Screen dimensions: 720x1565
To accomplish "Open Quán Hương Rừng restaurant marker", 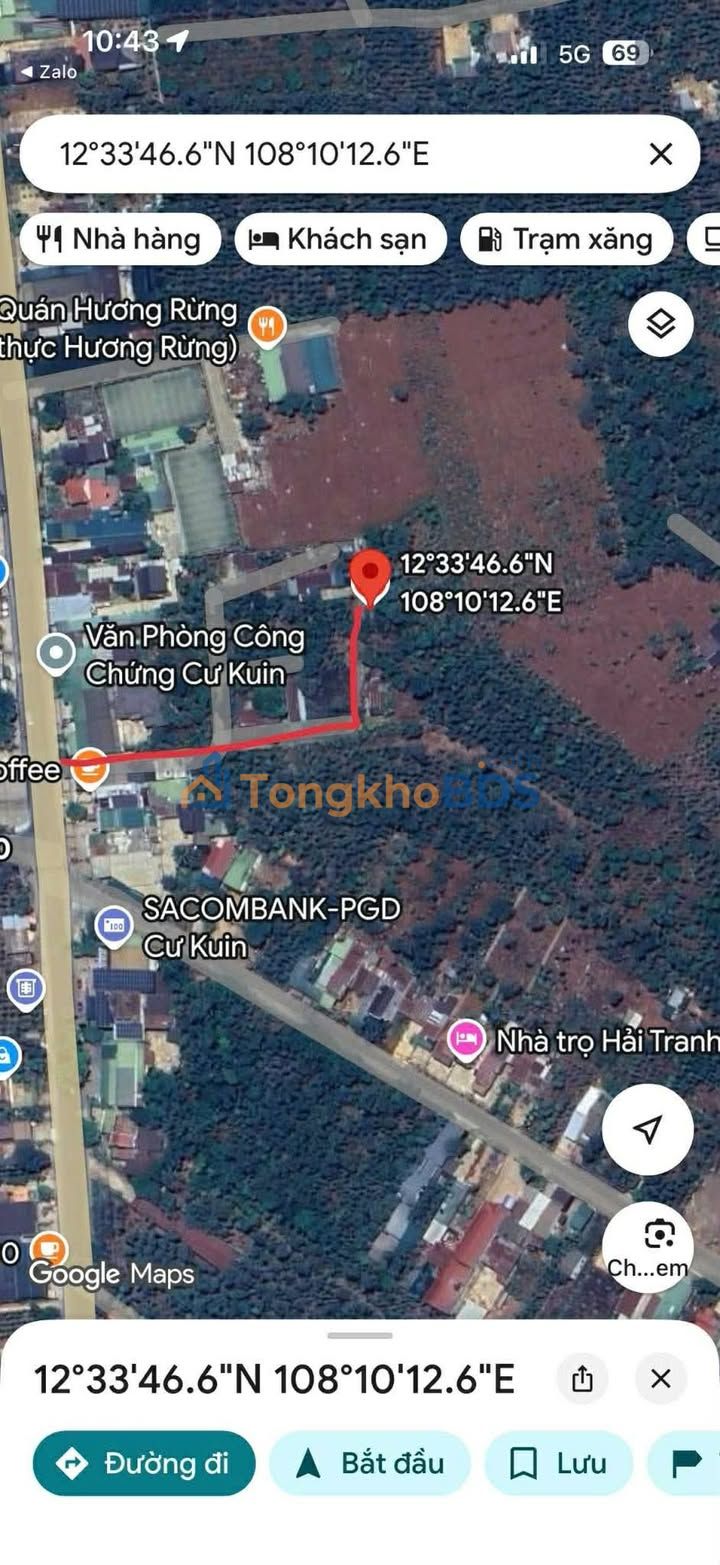I will pos(267,326).
